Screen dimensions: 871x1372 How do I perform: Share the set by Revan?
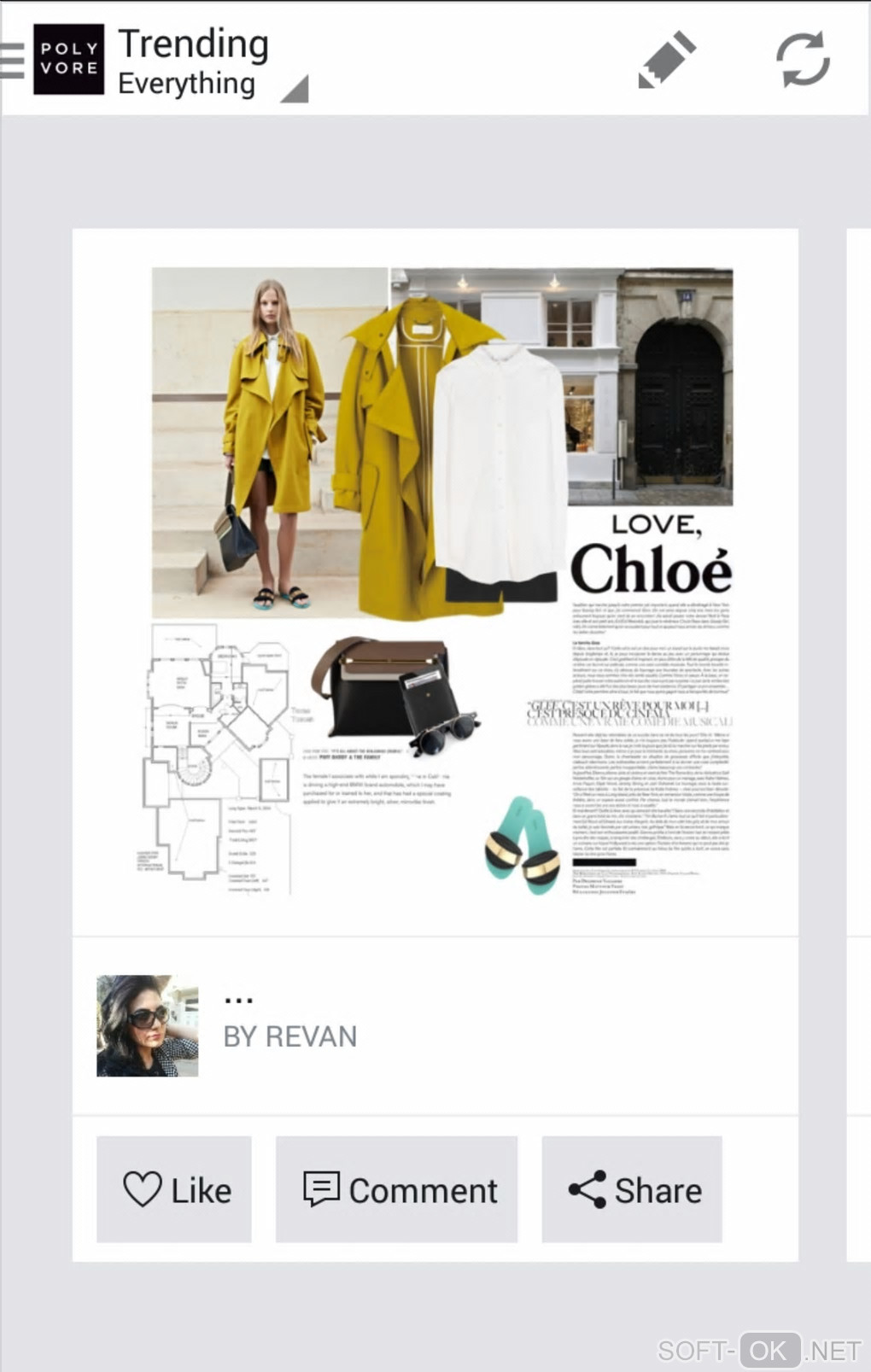tap(632, 1189)
